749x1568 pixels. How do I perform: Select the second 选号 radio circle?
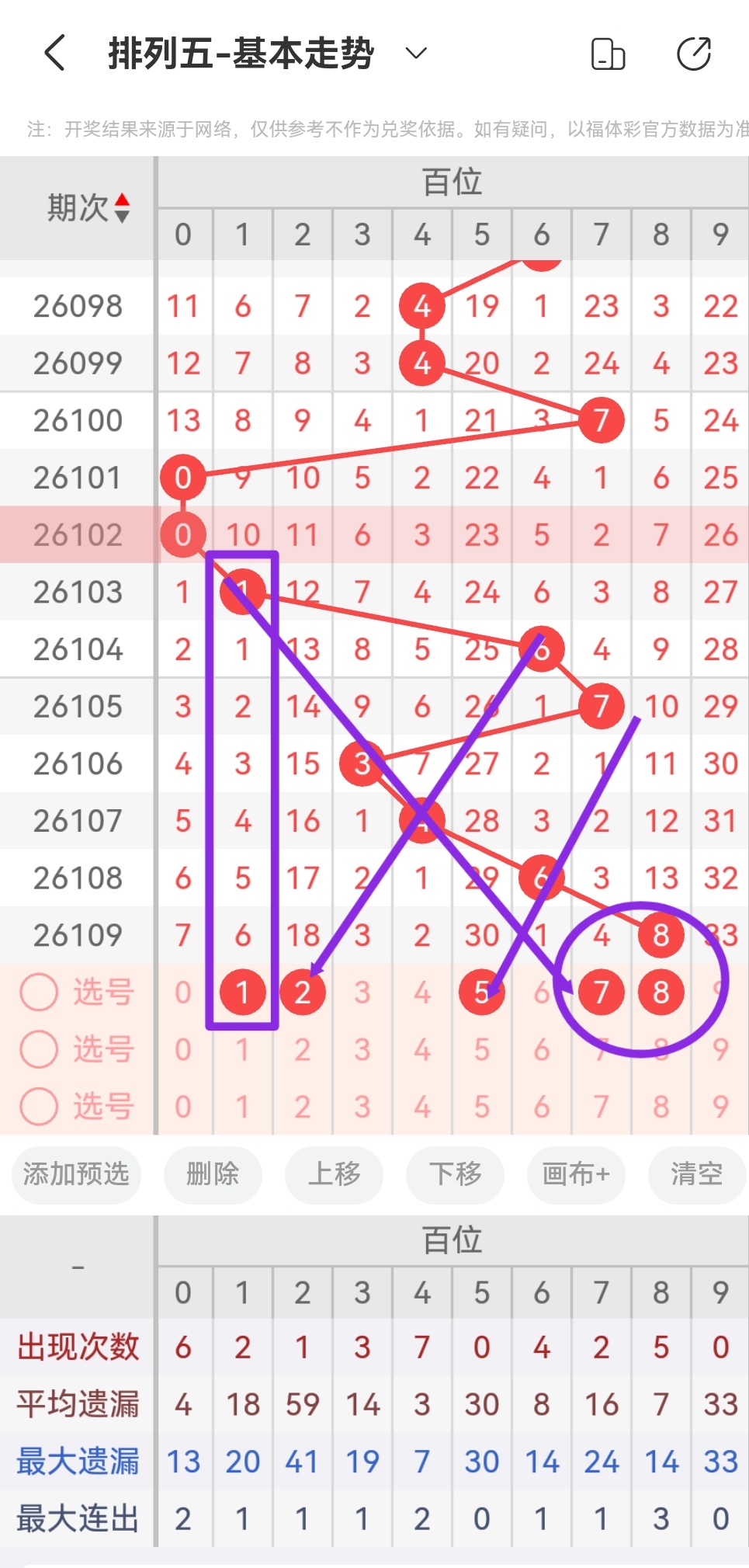tap(39, 1049)
